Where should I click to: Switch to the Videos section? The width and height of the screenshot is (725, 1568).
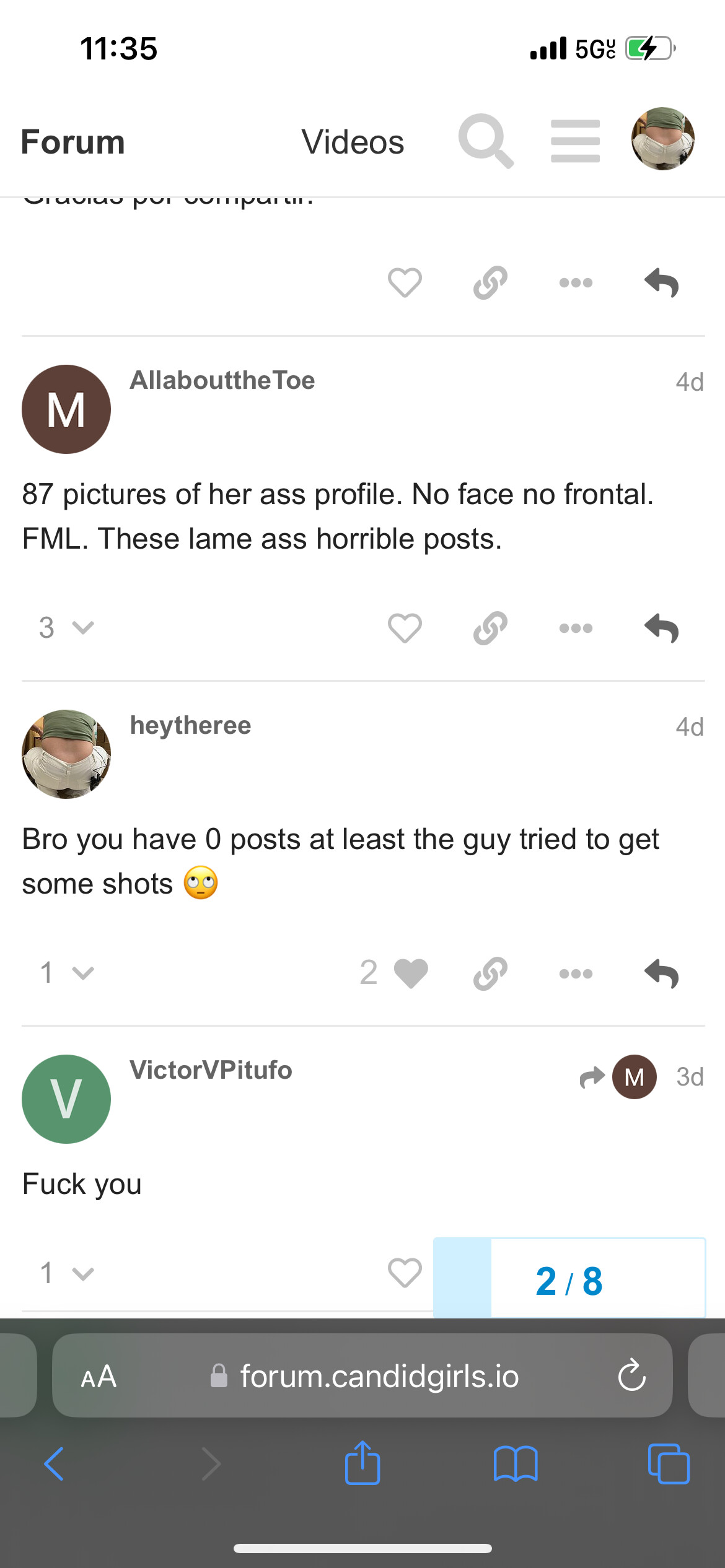coord(353,141)
